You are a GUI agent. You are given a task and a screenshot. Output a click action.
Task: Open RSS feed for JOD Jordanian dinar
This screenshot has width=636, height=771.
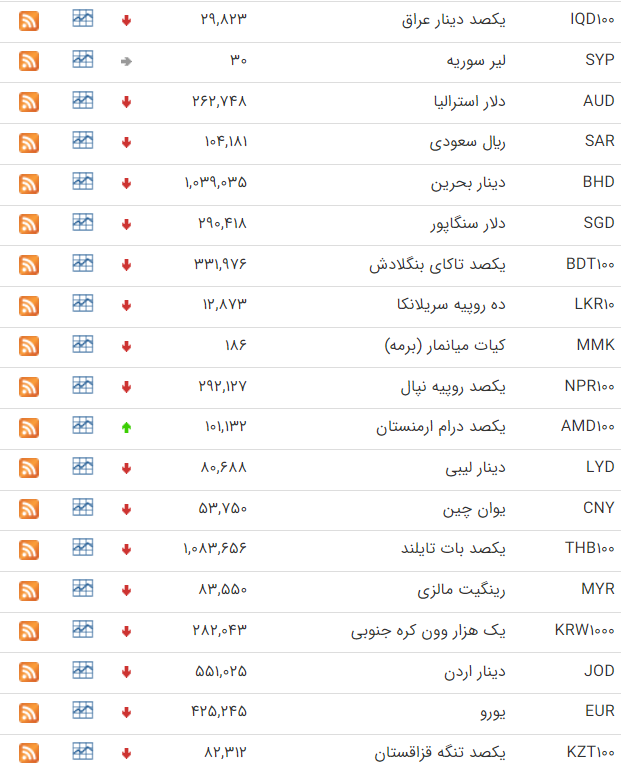click(29, 671)
